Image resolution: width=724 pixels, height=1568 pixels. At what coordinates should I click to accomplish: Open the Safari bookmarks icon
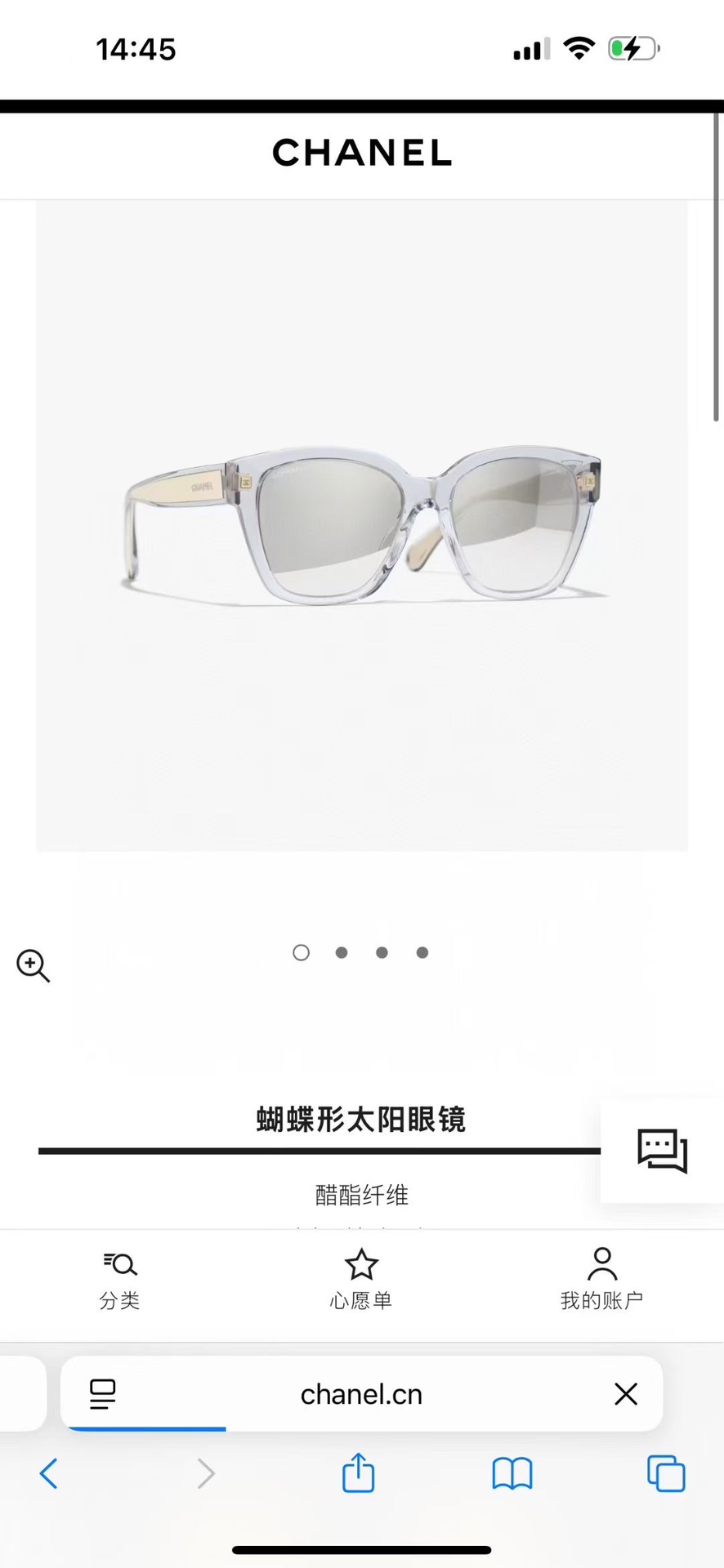coord(512,1473)
